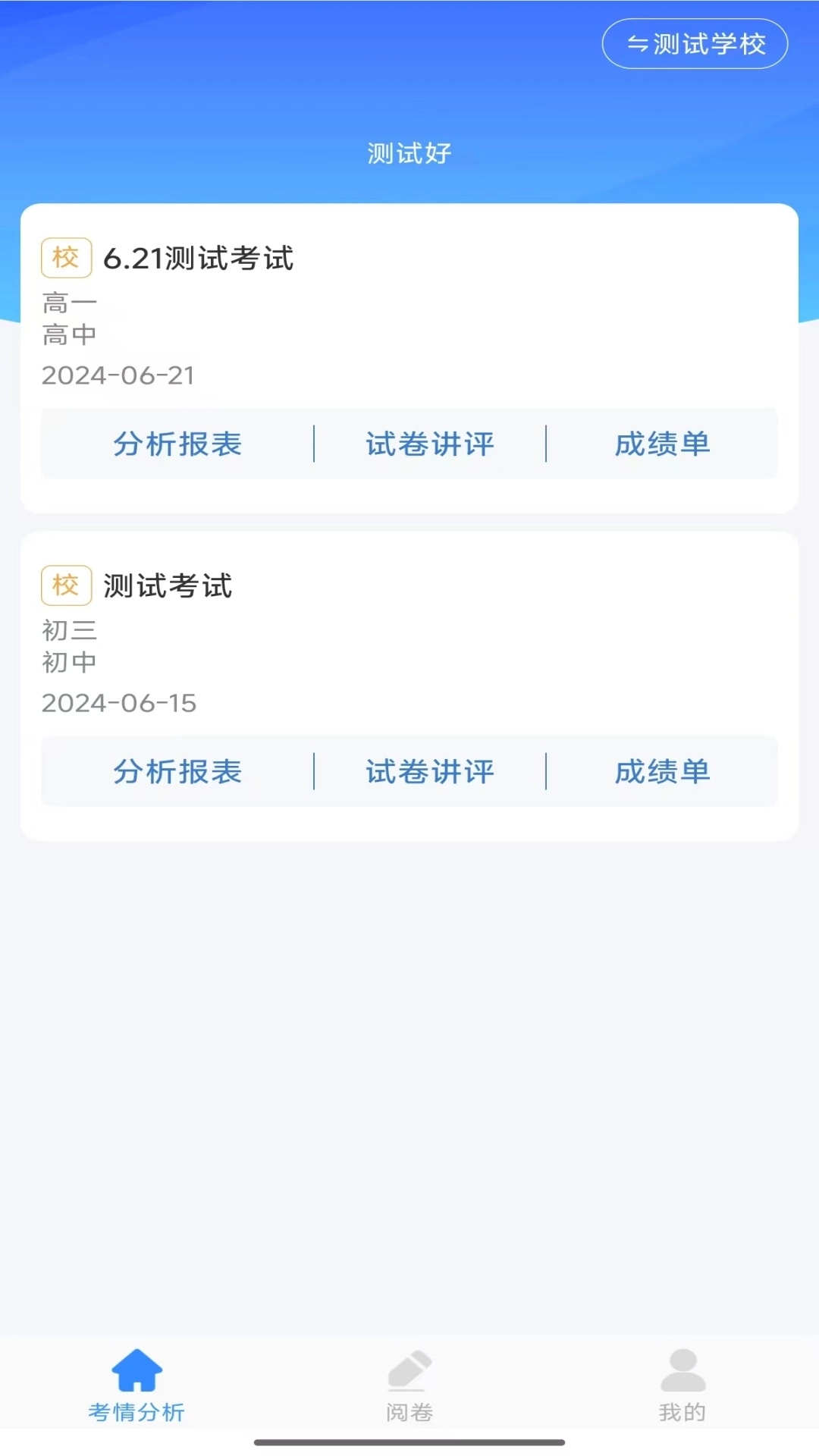This screenshot has width=819, height=1456.
Task: Open 试卷讲评 for 测试考试
Action: [x=429, y=772]
